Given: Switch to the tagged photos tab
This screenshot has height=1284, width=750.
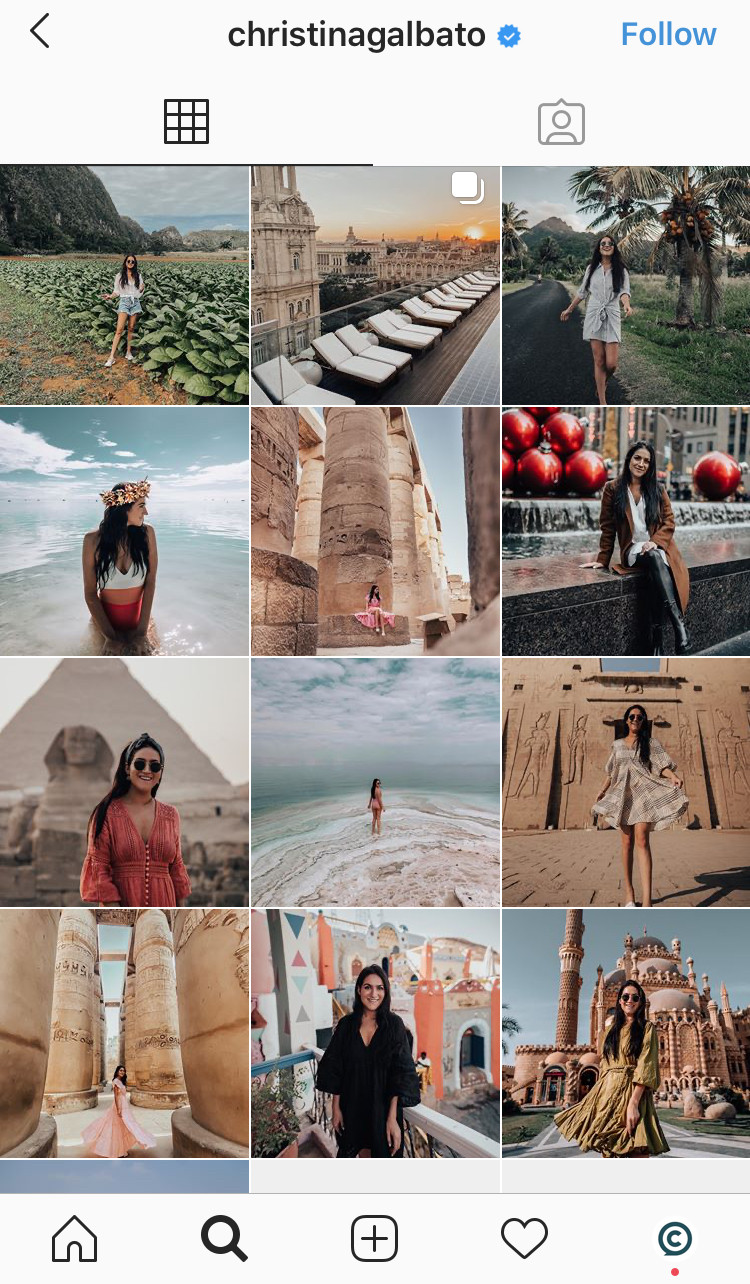Looking at the screenshot, I should coord(561,123).
